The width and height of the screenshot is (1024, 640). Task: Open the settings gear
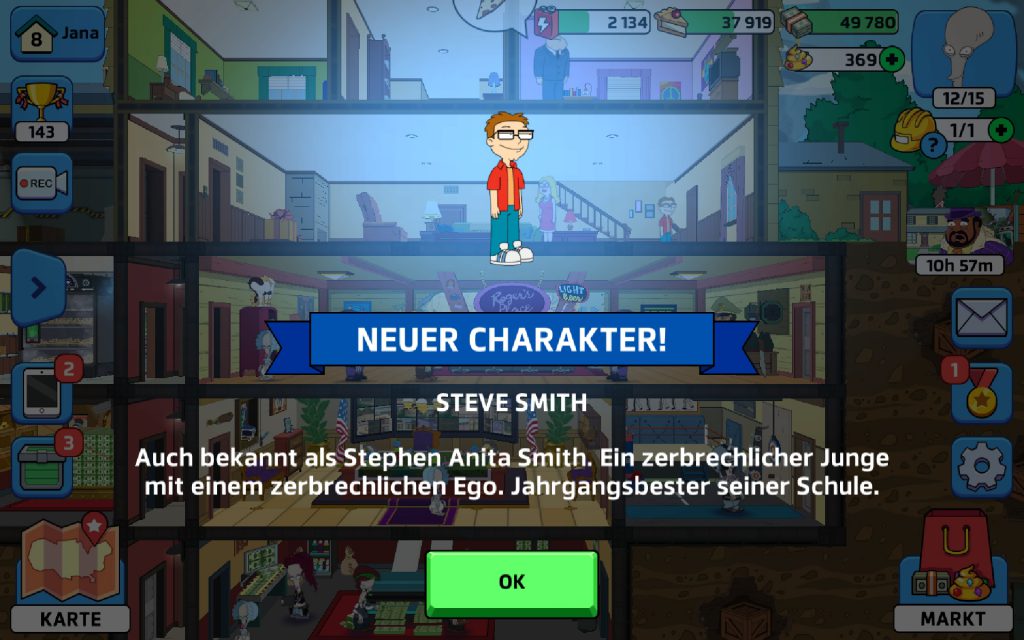coord(980,466)
